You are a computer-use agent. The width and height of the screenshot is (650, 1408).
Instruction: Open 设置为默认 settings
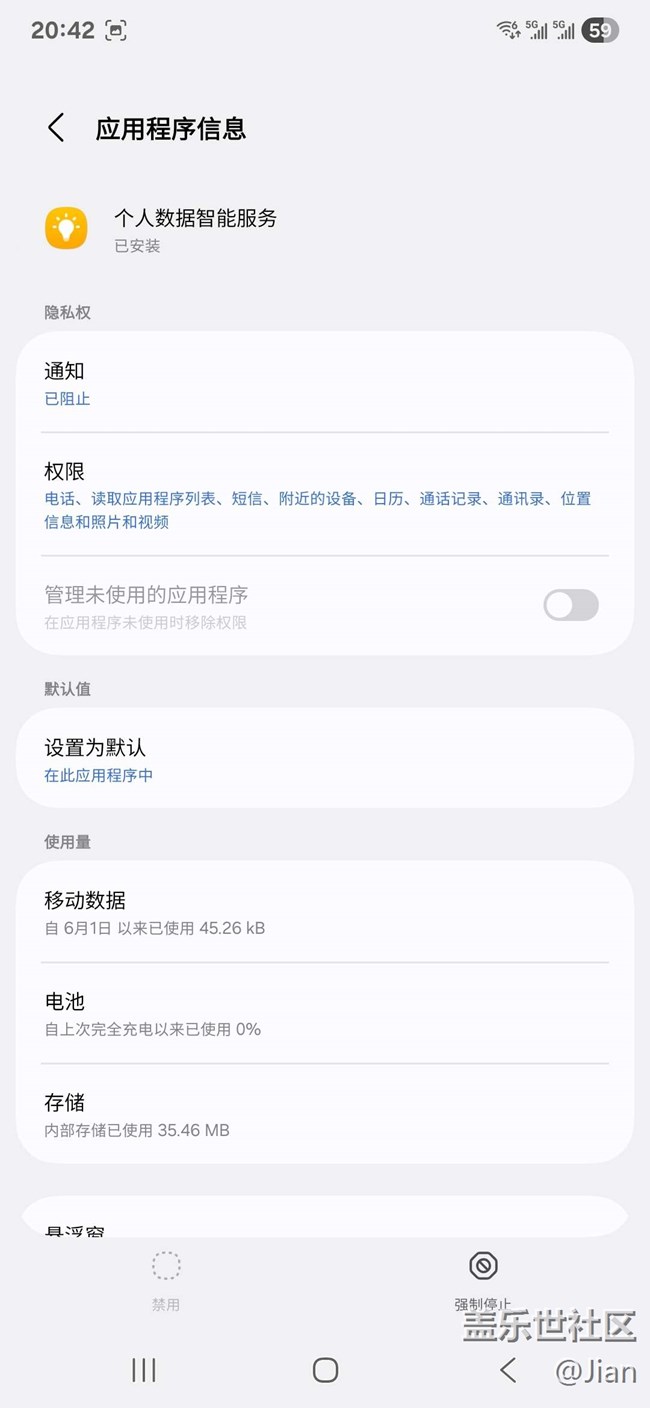pos(324,759)
